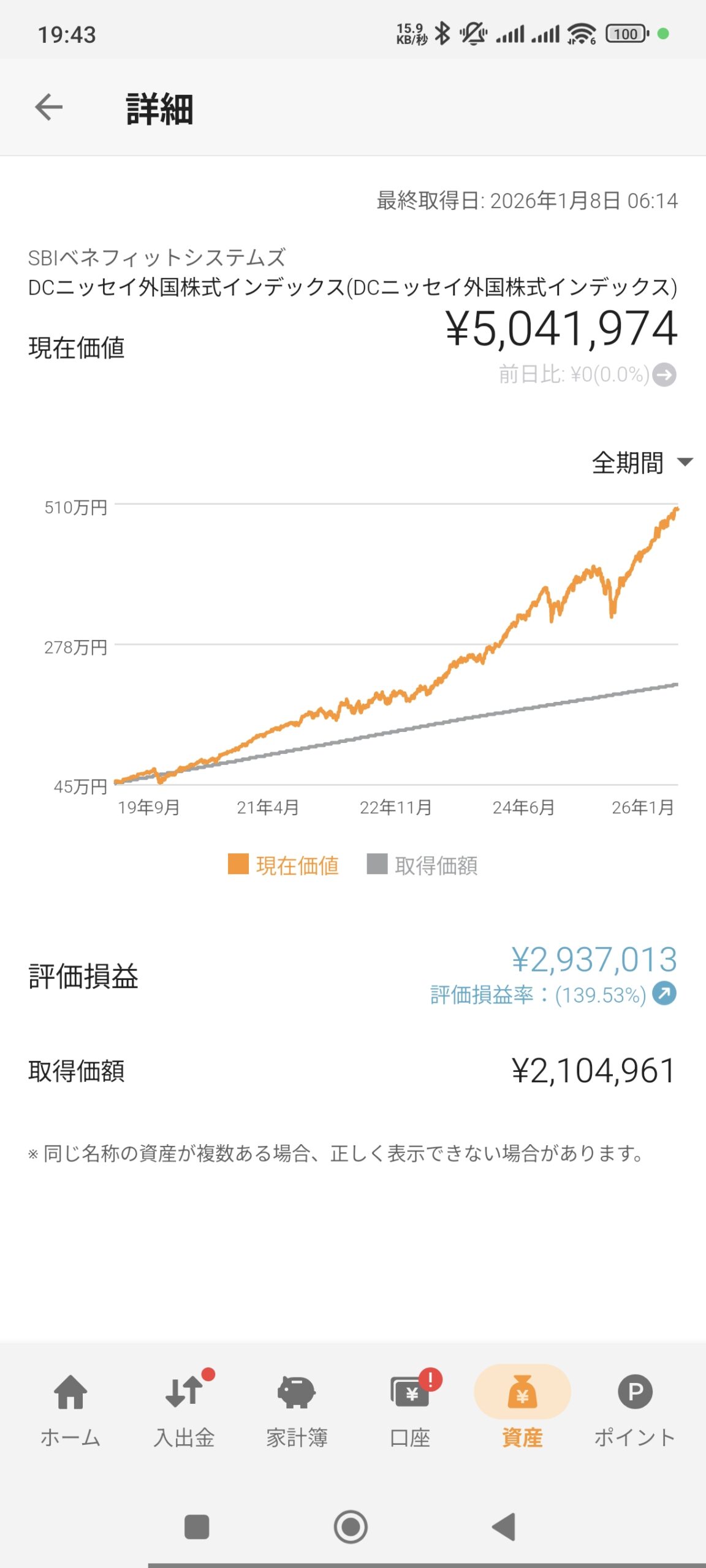The width and height of the screenshot is (706, 1568).
Task: Open the 全期間 period dropdown
Action: pyautogui.click(x=642, y=462)
